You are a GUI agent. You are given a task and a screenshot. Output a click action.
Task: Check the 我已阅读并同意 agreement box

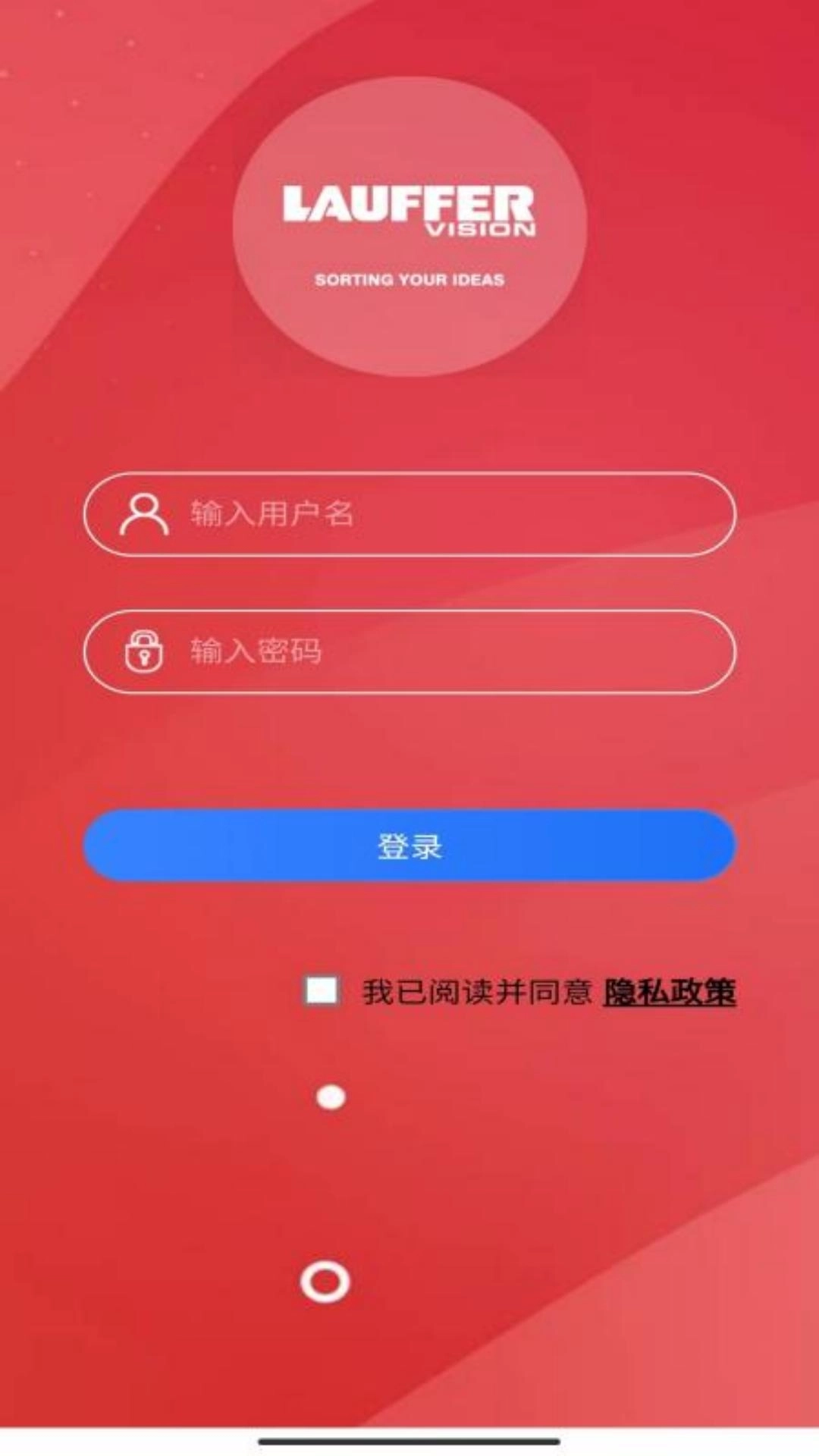[x=321, y=990]
